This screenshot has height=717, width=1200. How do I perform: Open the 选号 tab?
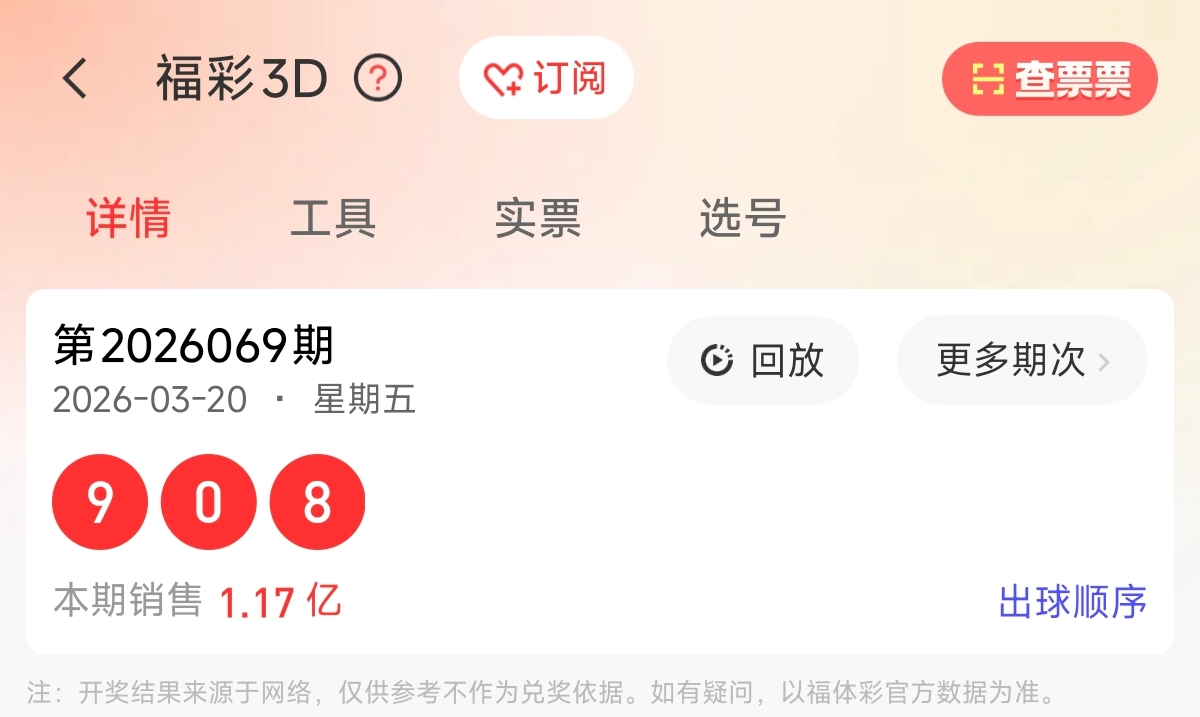tap(742, 219)
